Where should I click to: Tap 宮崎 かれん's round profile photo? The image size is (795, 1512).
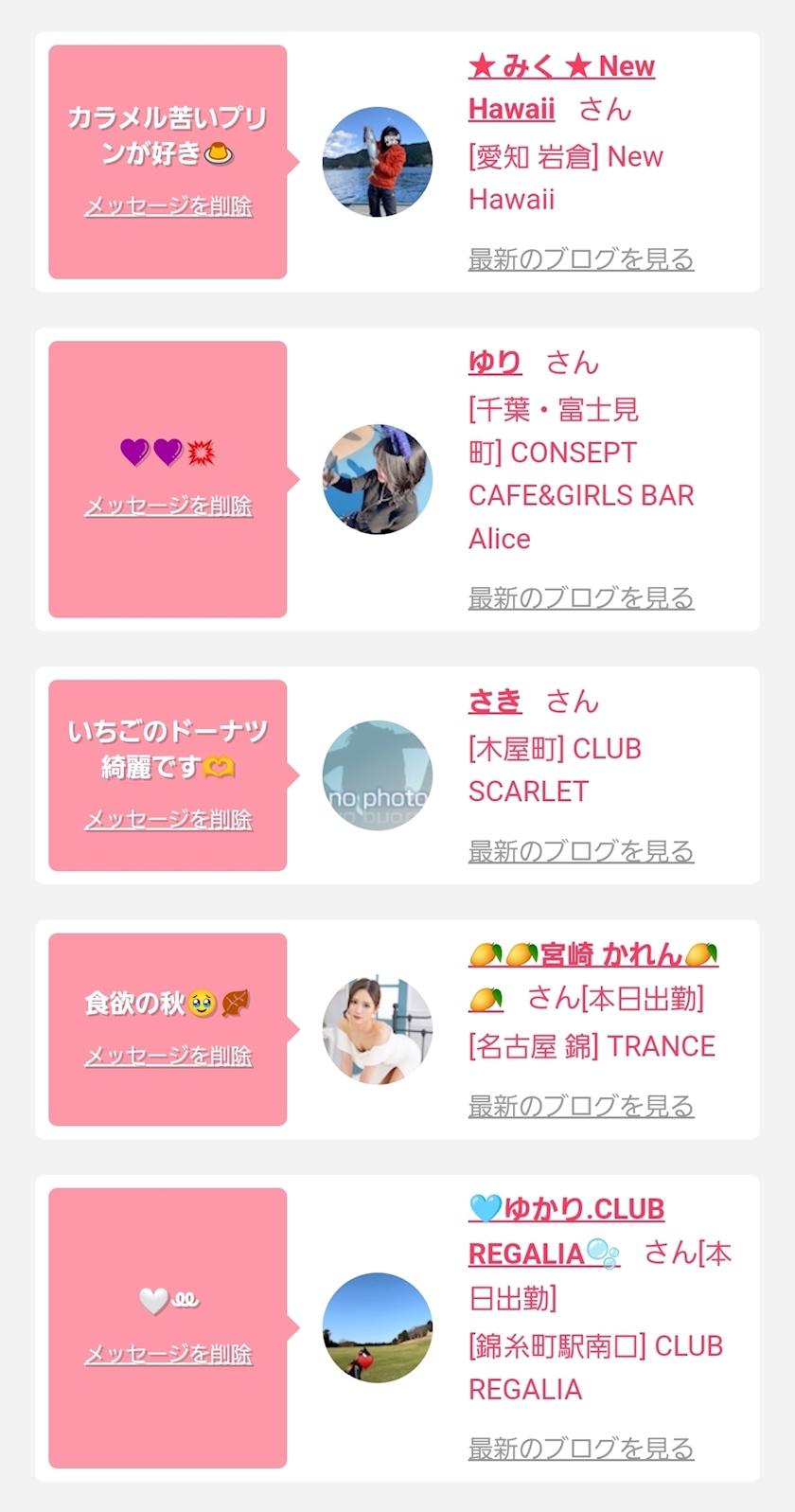378,1029
